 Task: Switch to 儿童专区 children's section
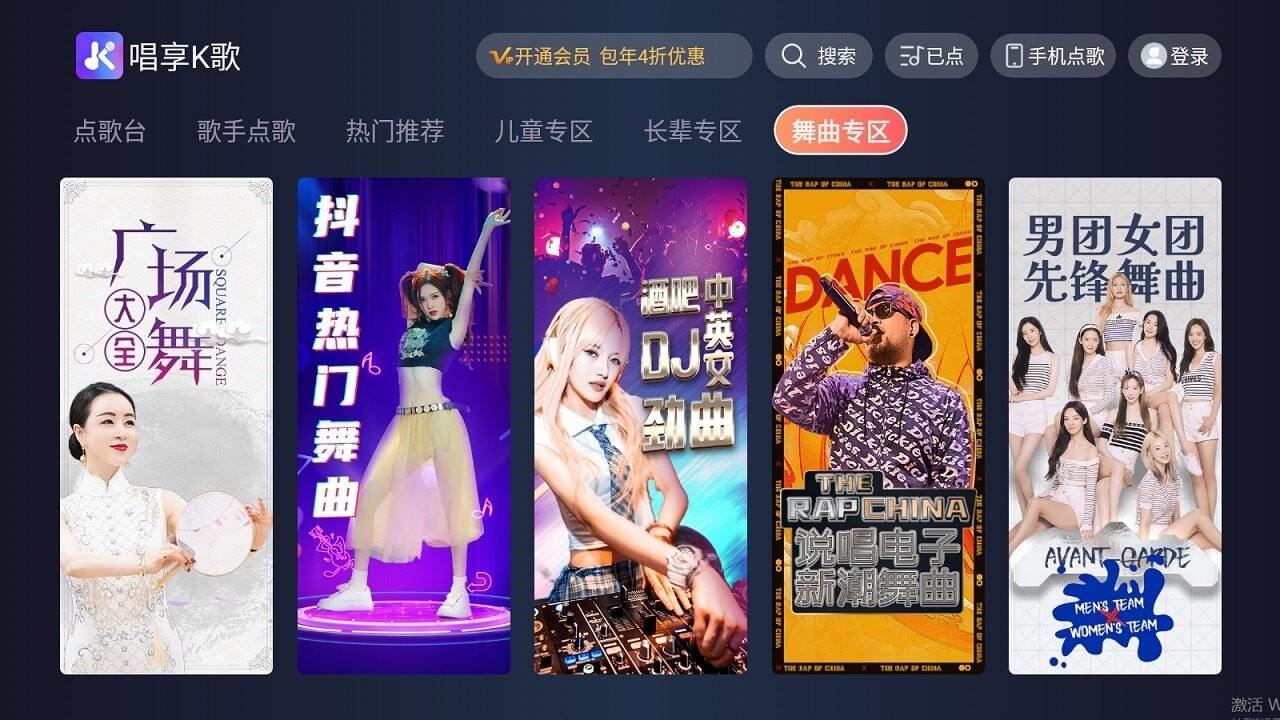[x=544, y=131]
